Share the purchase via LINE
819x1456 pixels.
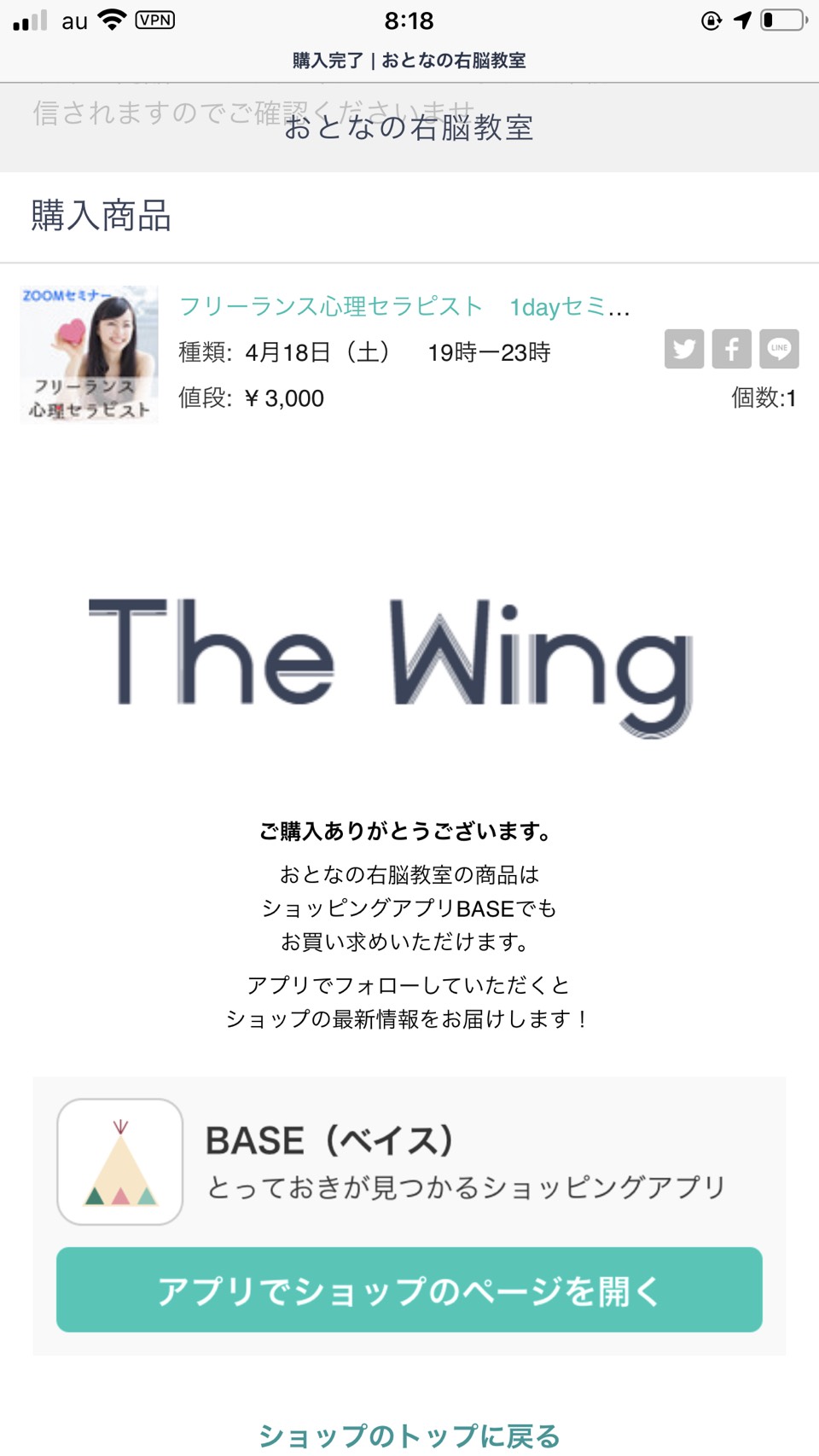pyautogui.click(x=779, y=349)
